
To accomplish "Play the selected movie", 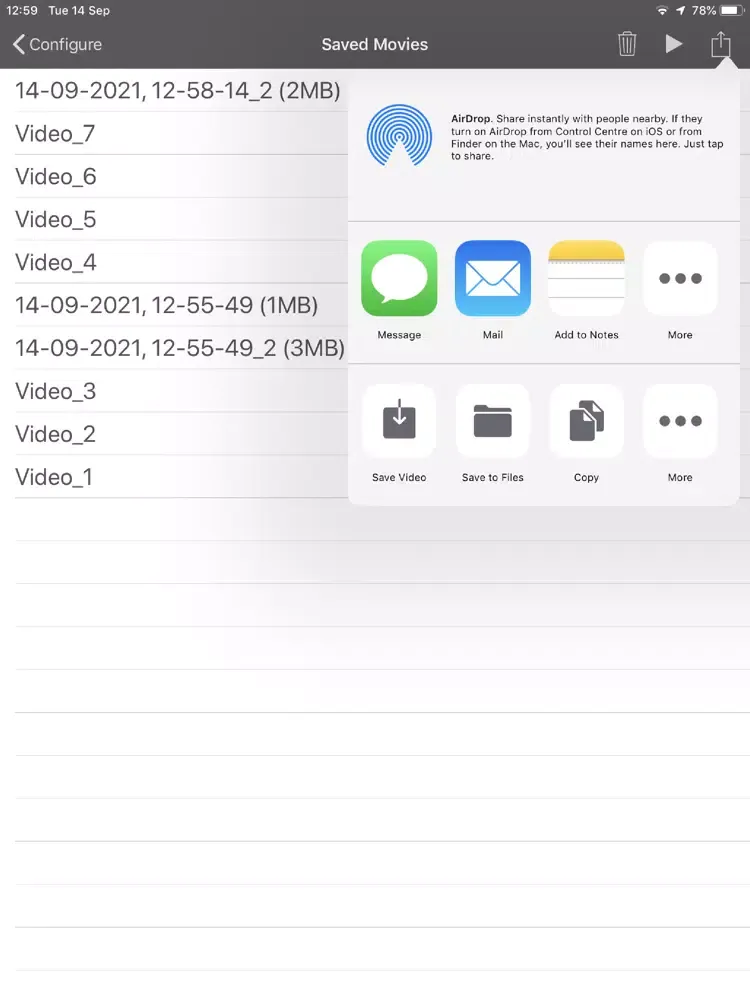I will click(674, 44).
